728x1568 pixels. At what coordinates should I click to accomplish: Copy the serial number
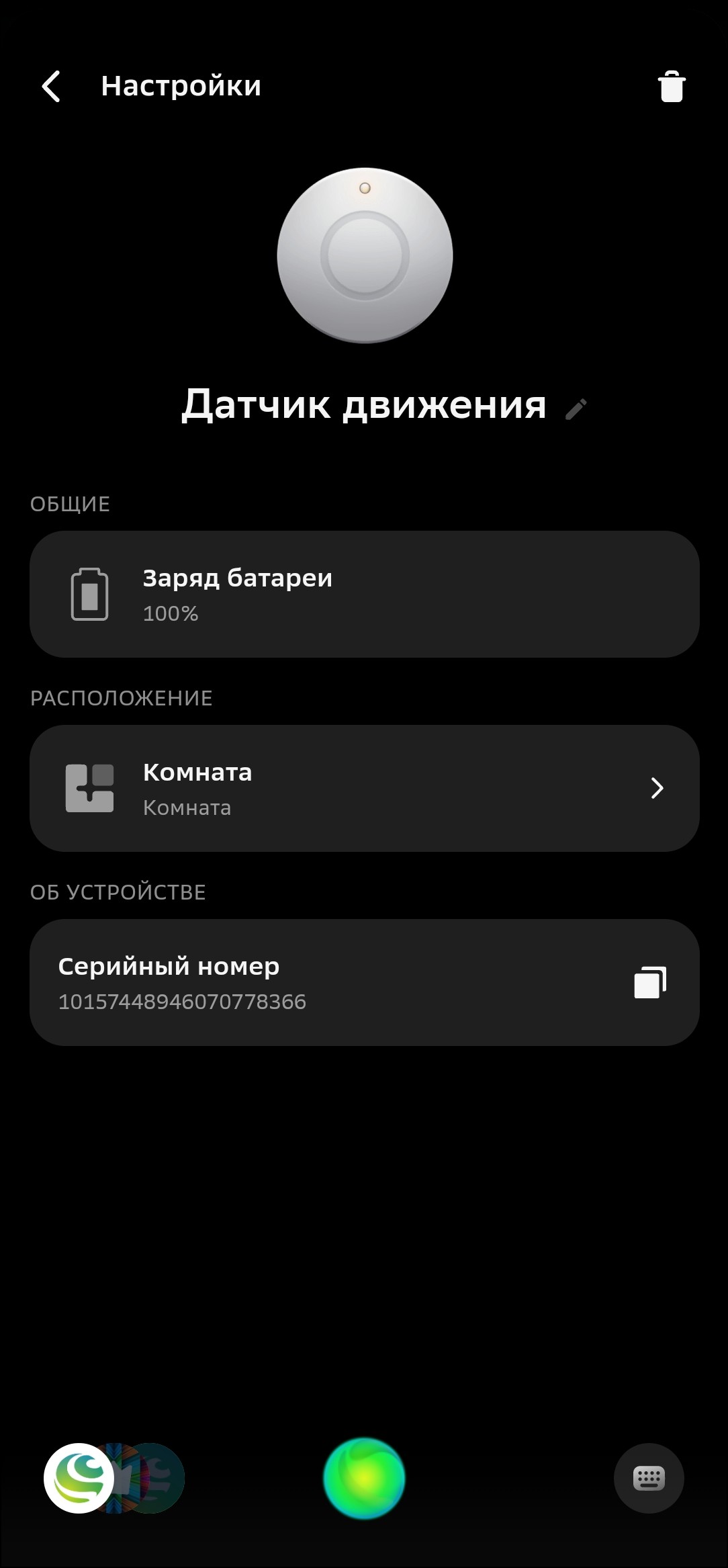(650, 982)
